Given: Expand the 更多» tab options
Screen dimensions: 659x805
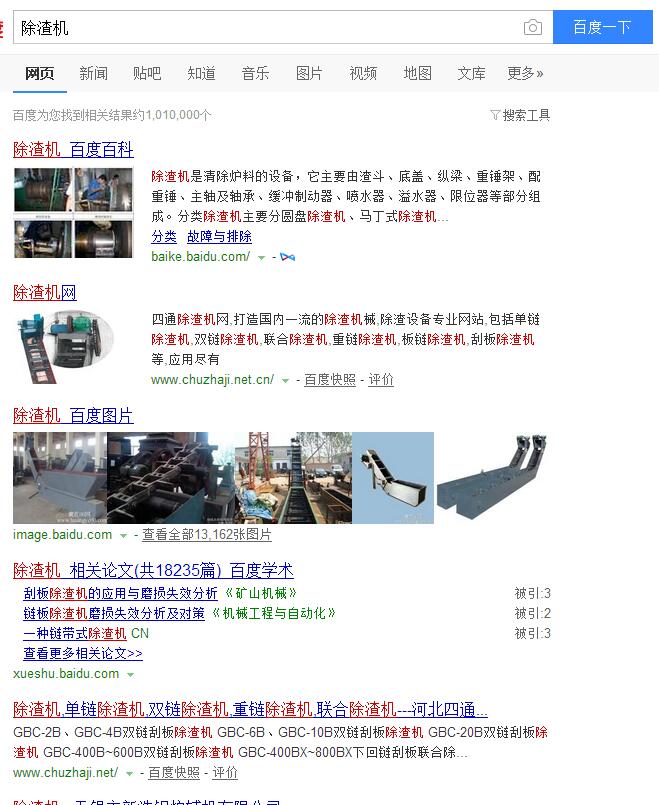Looking at the screenshot, I should (526, 73).
